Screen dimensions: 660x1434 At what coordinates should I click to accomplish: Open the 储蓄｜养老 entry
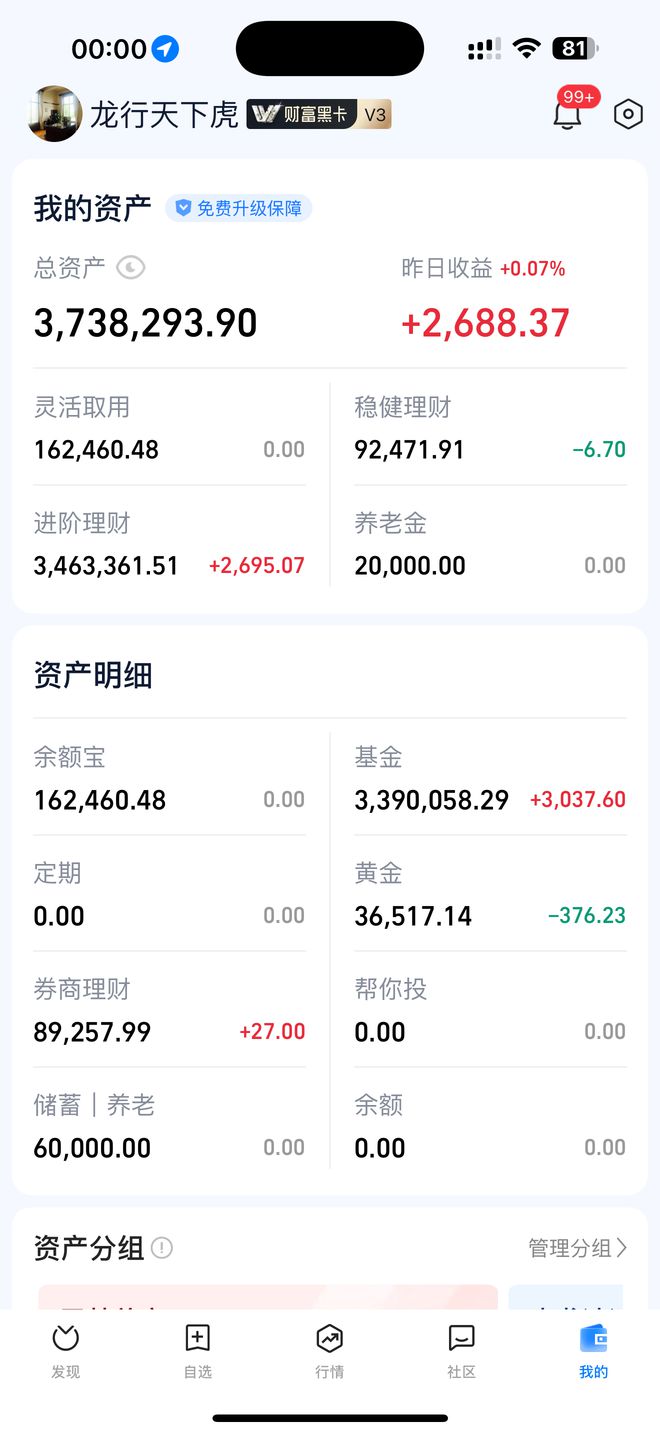169,1128
